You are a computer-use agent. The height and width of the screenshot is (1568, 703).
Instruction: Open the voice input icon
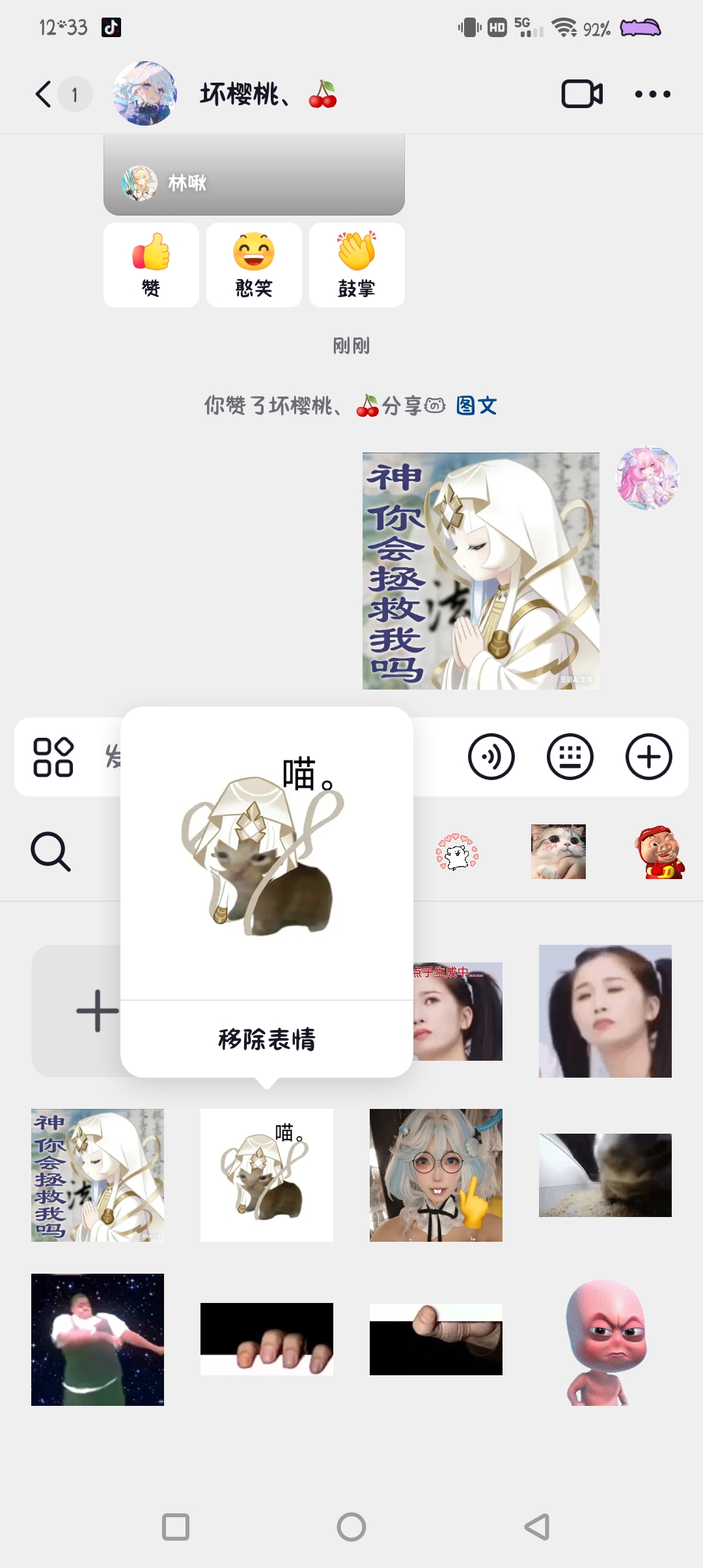coord(491,757)
